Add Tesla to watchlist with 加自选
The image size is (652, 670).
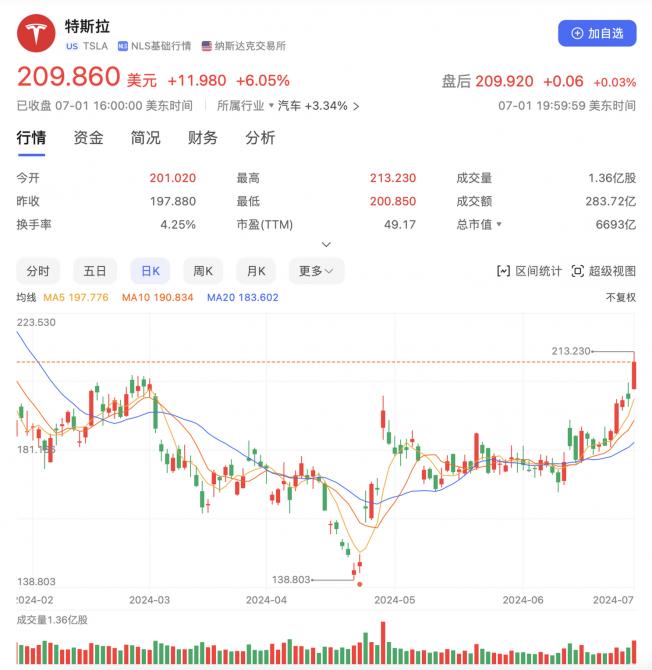point(596,33)
